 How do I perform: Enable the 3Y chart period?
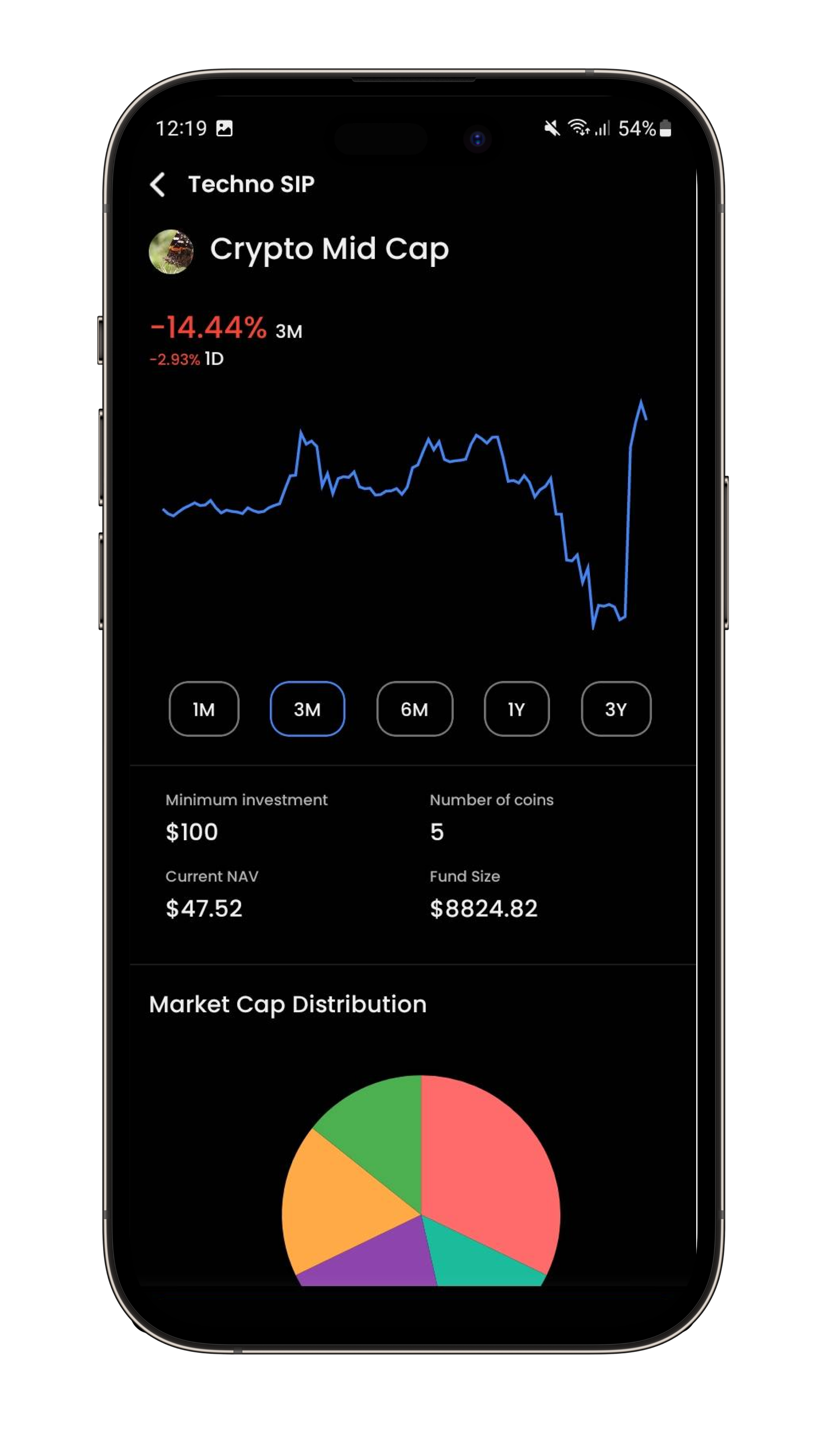[x=616, y=709]
